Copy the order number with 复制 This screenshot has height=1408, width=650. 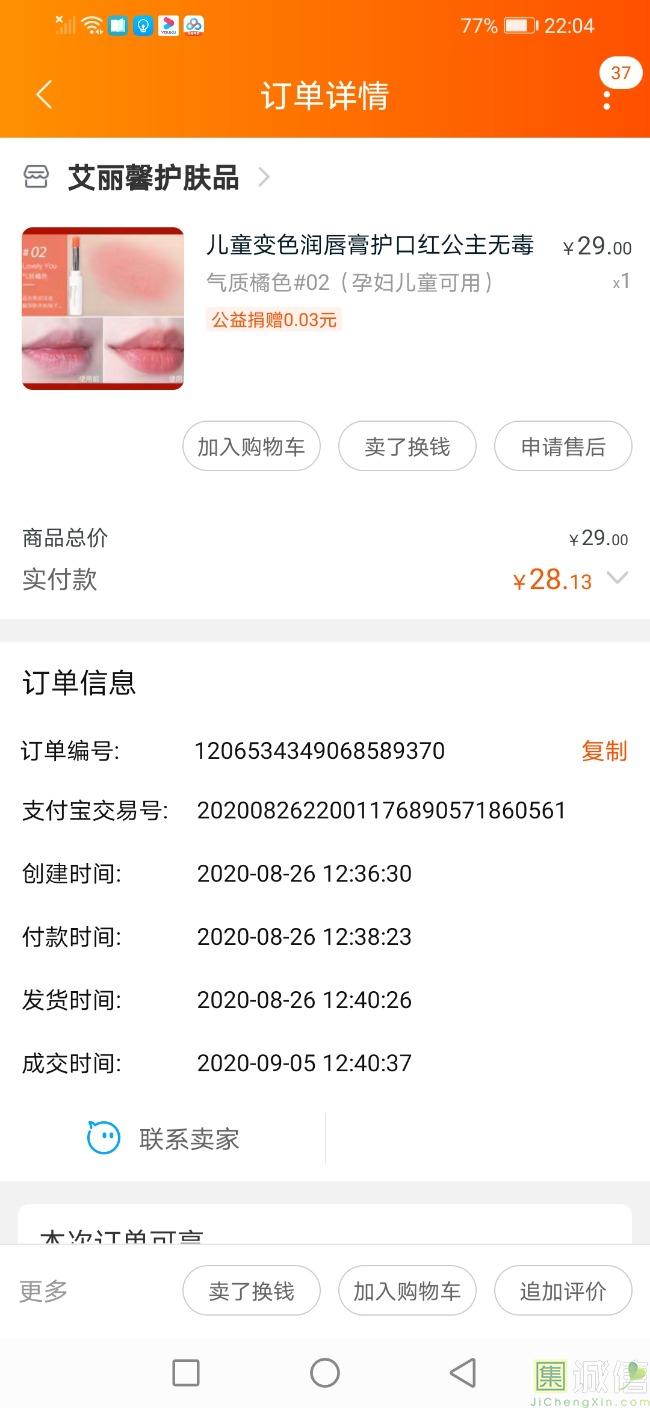(x=604, y=751)
